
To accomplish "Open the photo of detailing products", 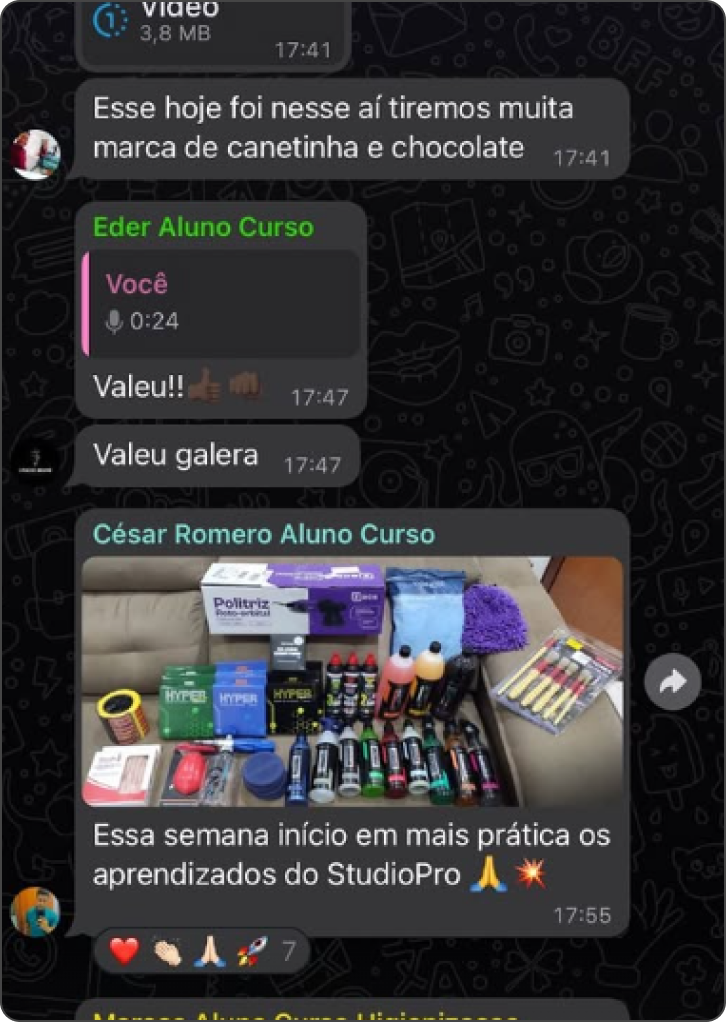I will 351,681.
